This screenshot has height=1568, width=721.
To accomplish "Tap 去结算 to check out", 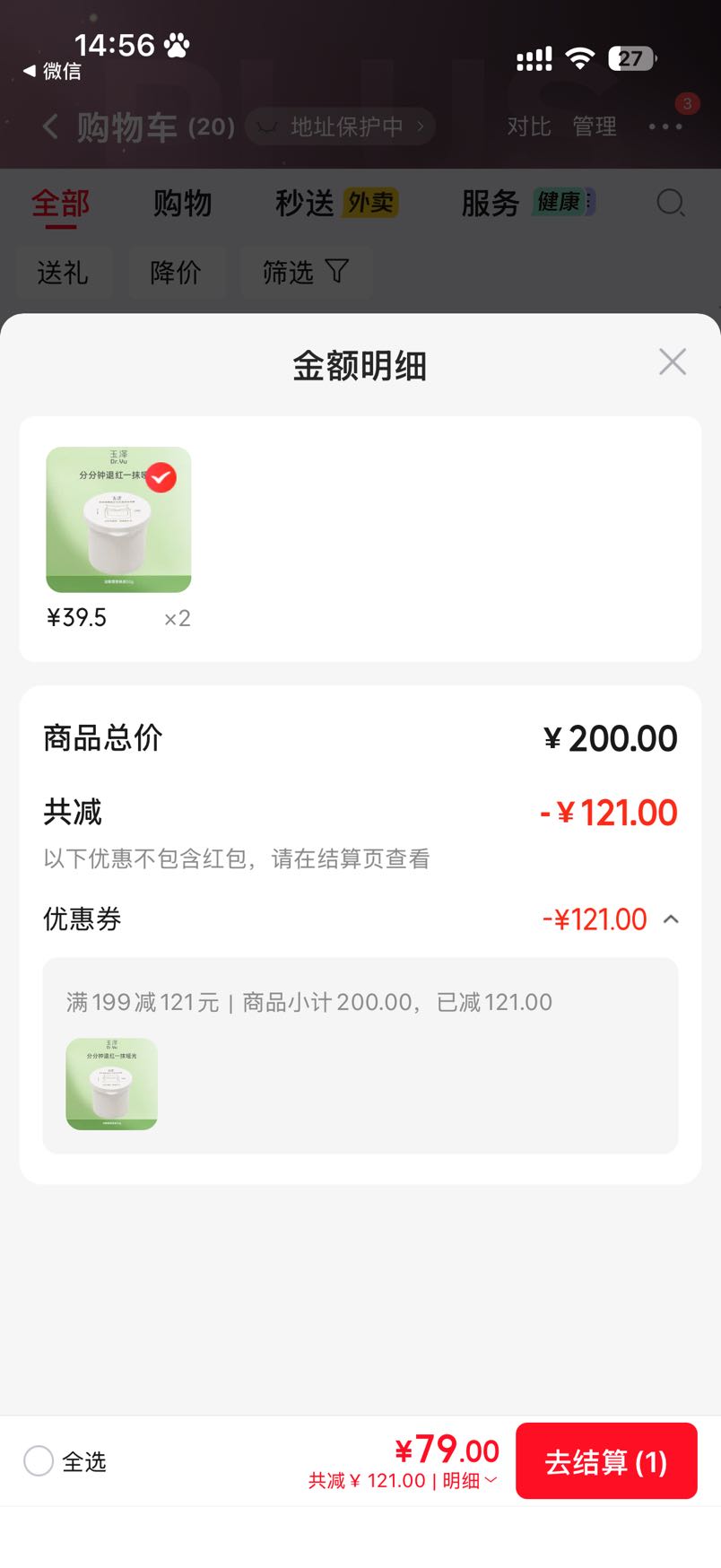I will pyautogui.click(x=606, y=1460).
